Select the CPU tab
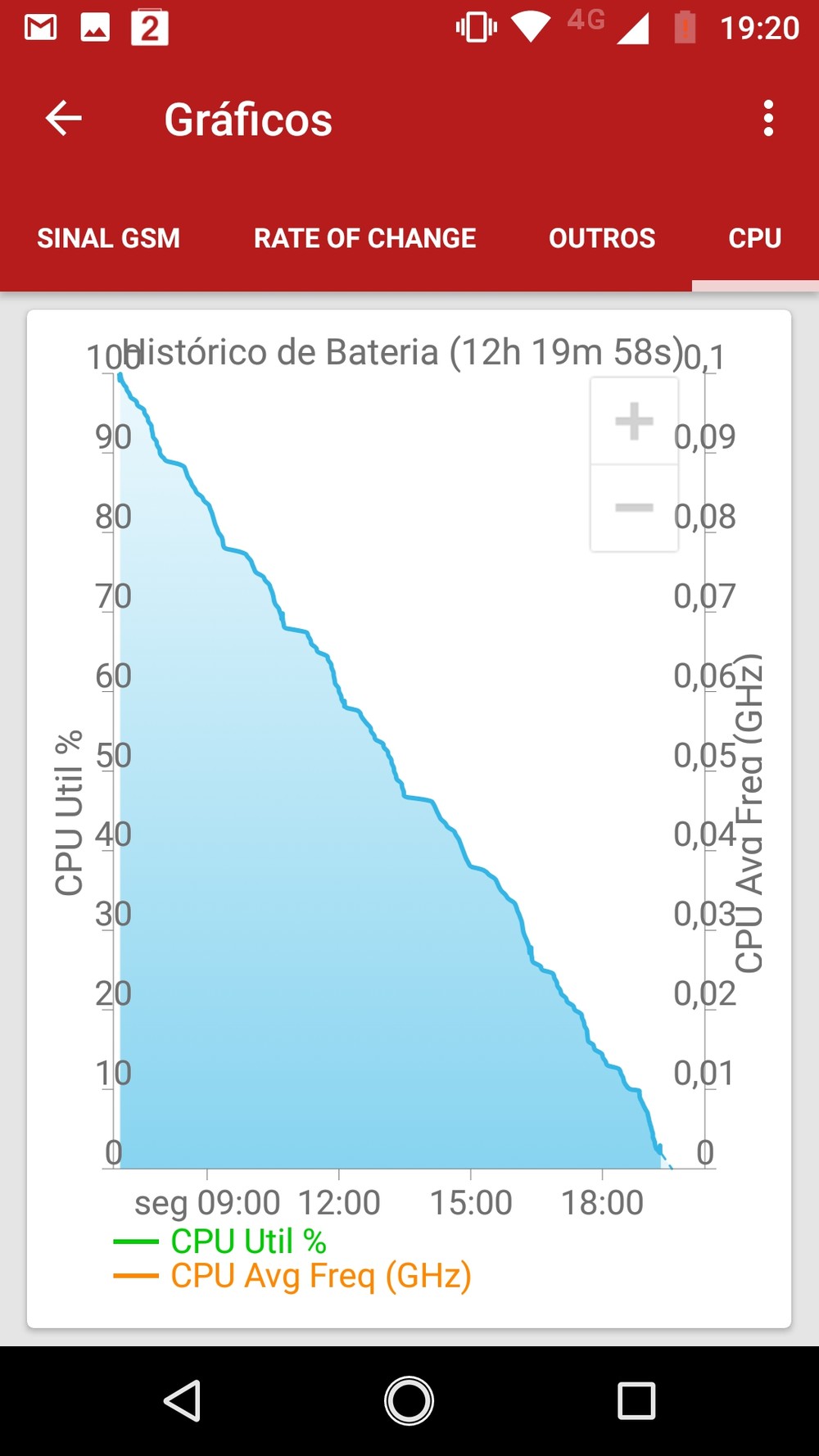 click(755, 238)
